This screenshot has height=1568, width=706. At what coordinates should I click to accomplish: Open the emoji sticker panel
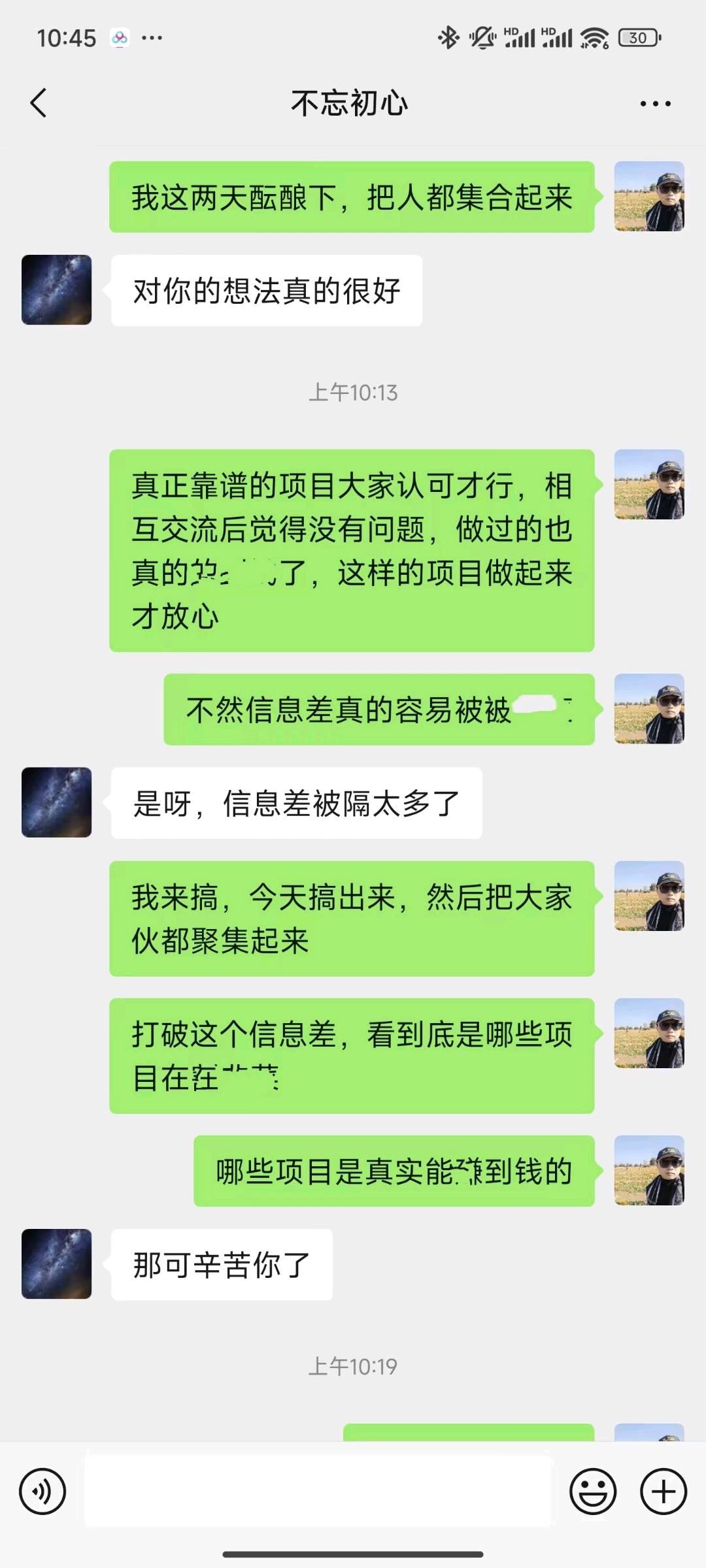[593, 1492]
